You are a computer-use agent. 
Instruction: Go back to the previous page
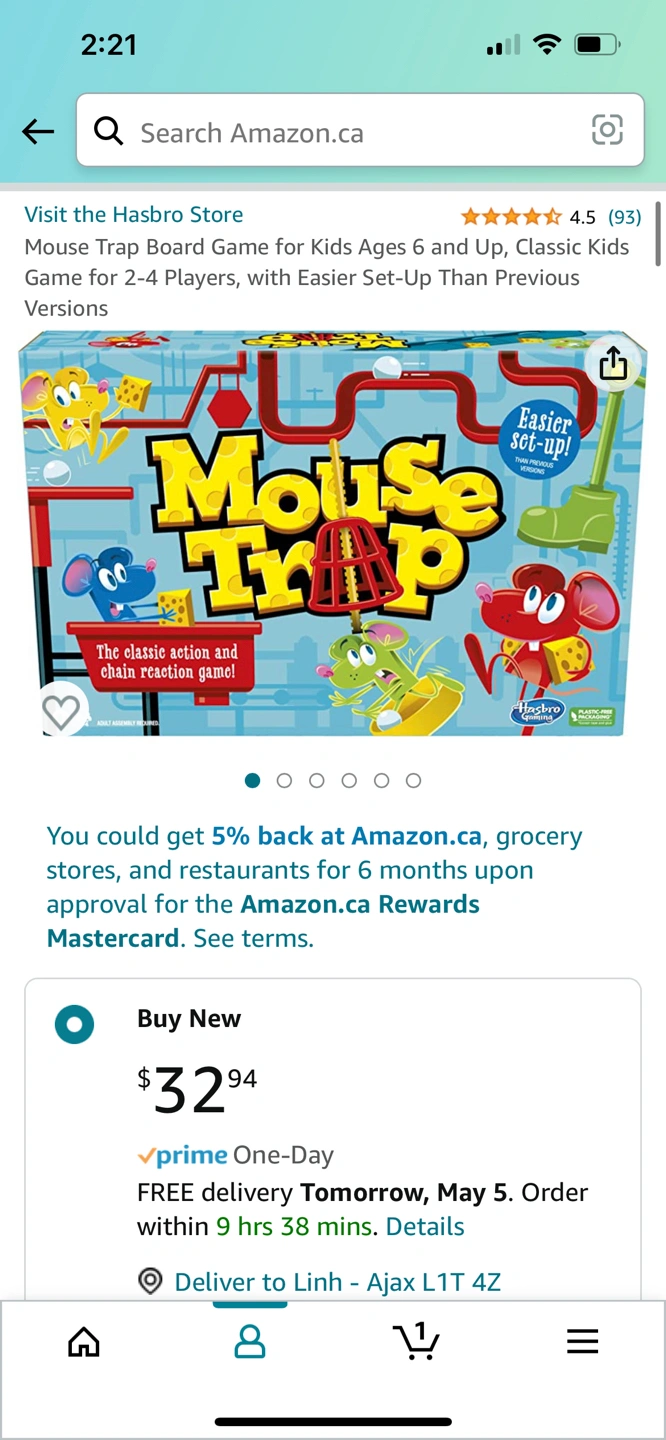38,131
